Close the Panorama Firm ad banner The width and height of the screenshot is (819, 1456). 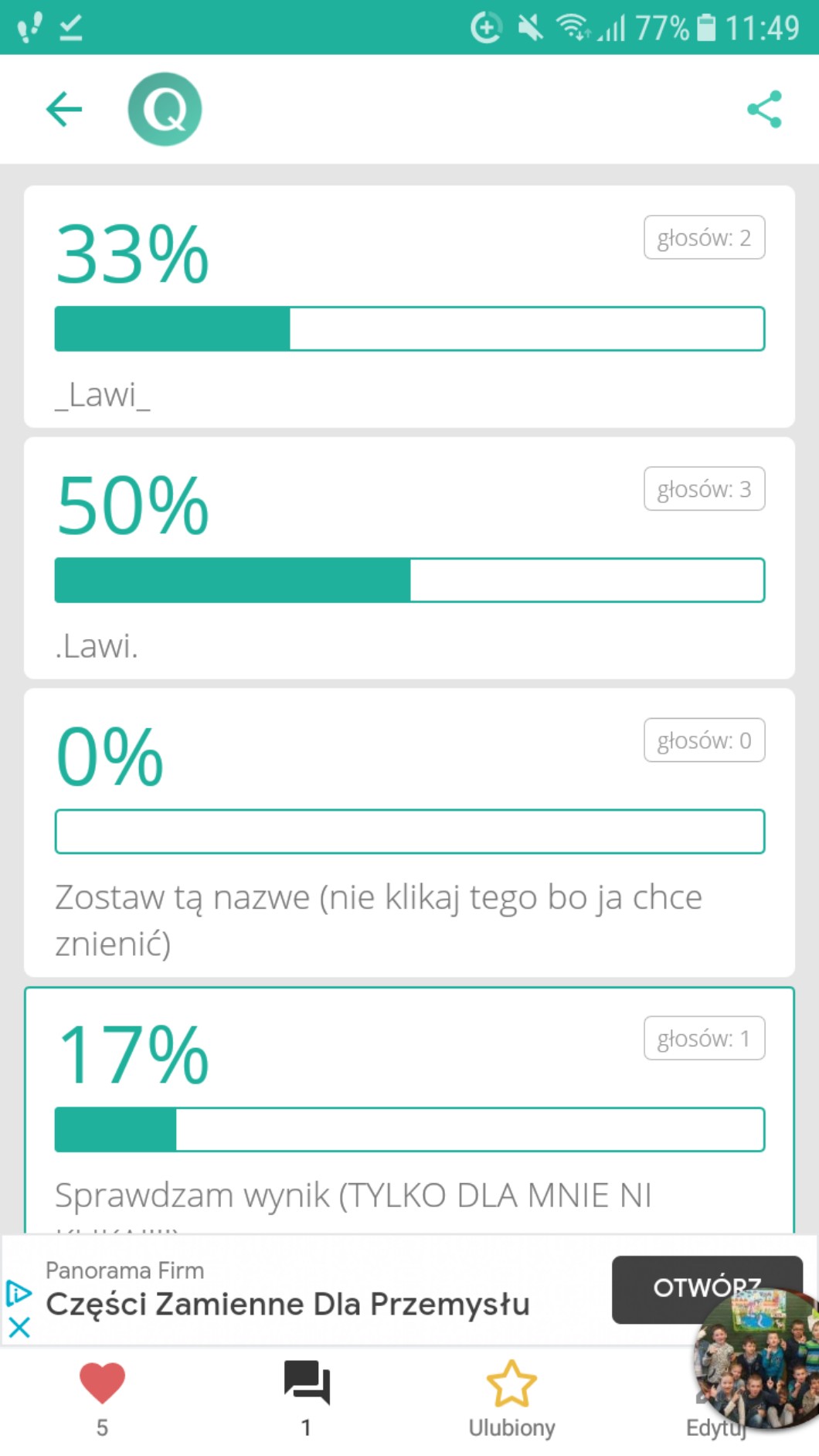tap(19, 1328)
